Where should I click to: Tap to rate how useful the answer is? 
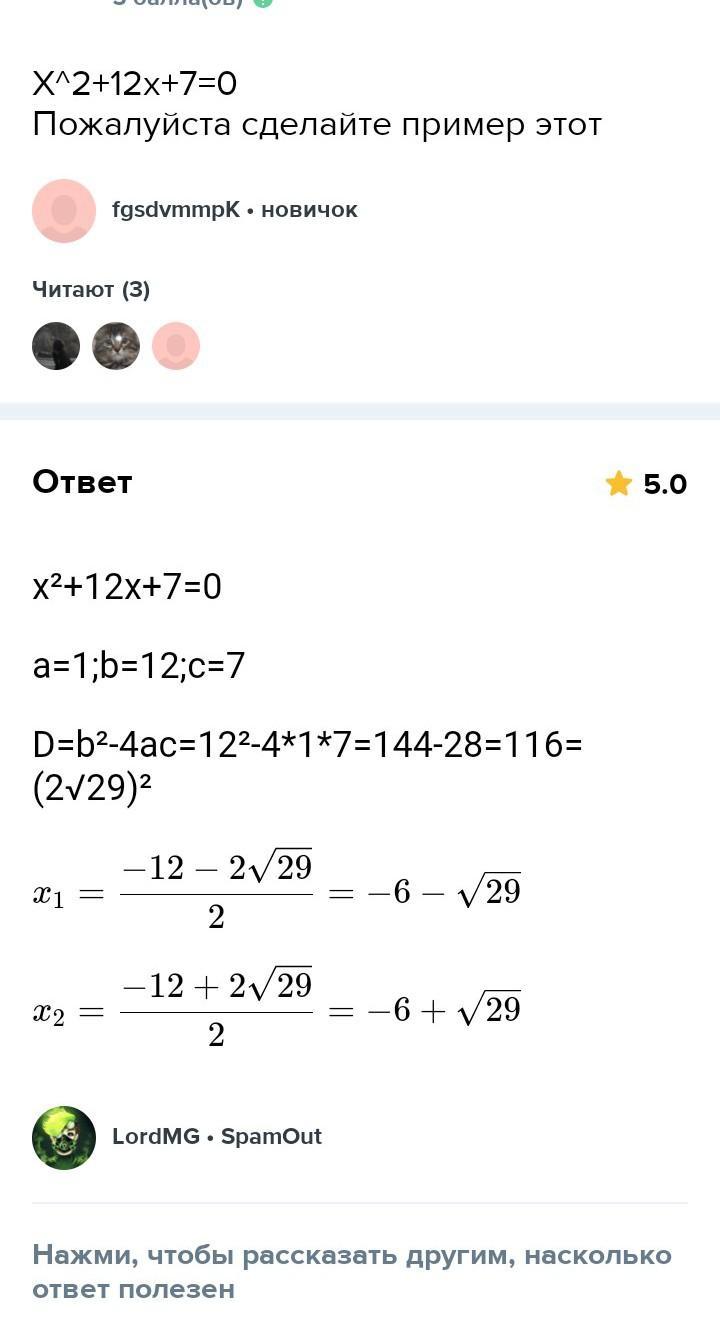tap(352, 1272)
